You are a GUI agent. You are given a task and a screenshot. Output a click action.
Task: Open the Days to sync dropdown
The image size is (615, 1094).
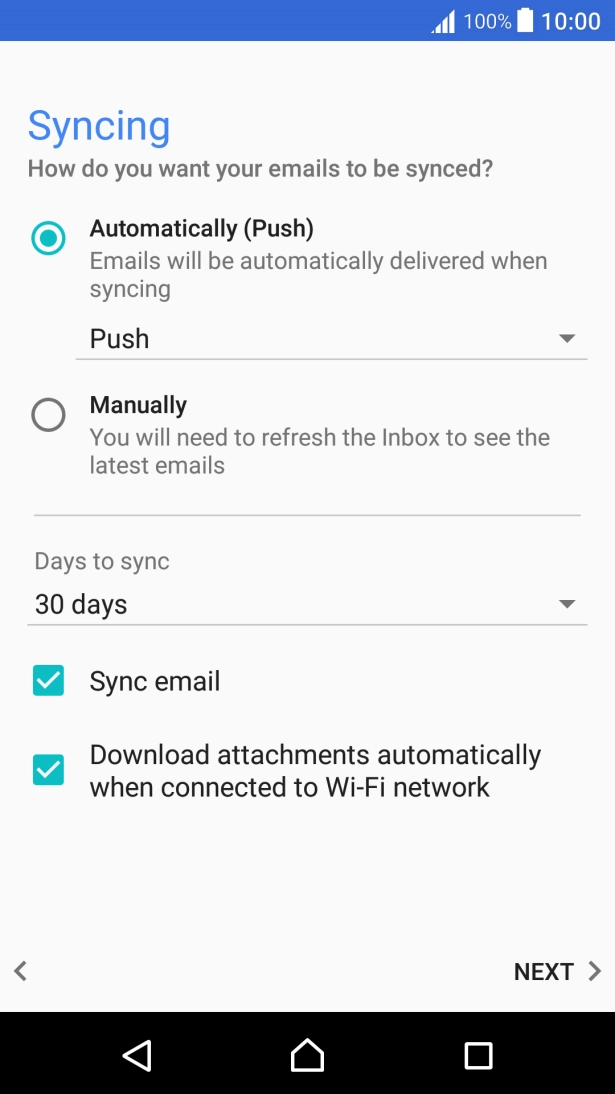click(x=306, y=604)
